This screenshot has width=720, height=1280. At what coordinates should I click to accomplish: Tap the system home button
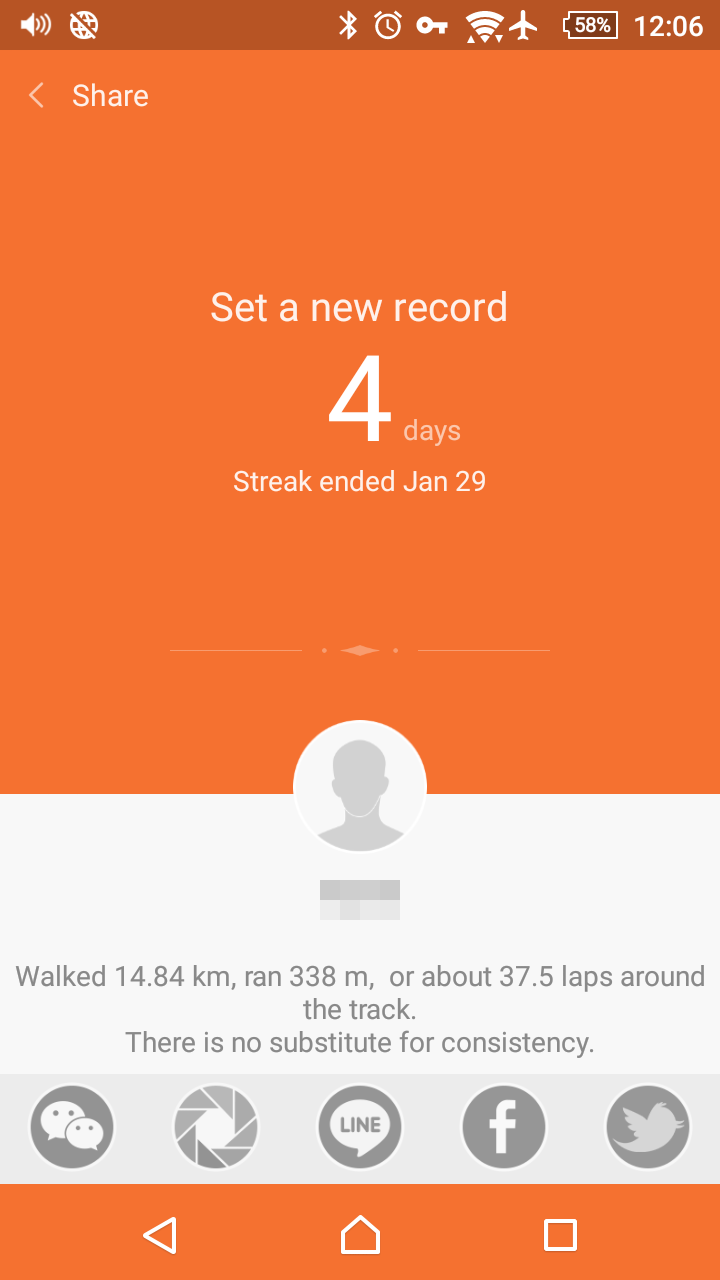coord(360,1235)
